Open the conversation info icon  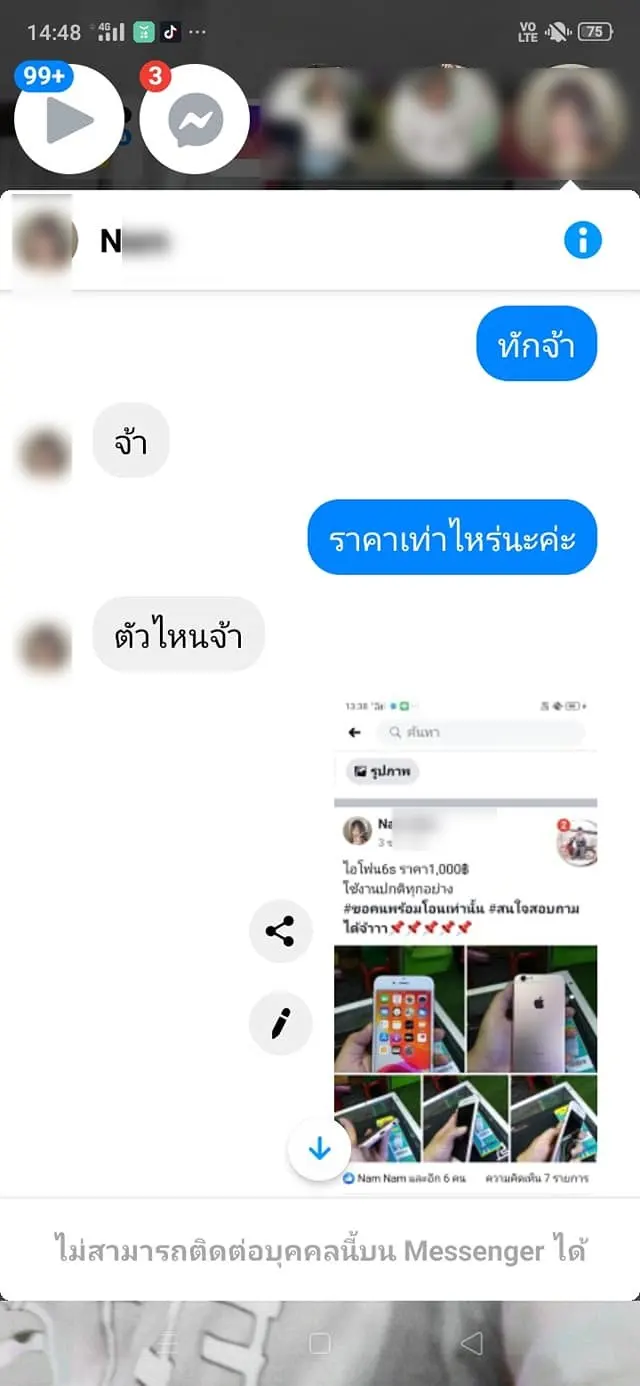pos(582,240)
